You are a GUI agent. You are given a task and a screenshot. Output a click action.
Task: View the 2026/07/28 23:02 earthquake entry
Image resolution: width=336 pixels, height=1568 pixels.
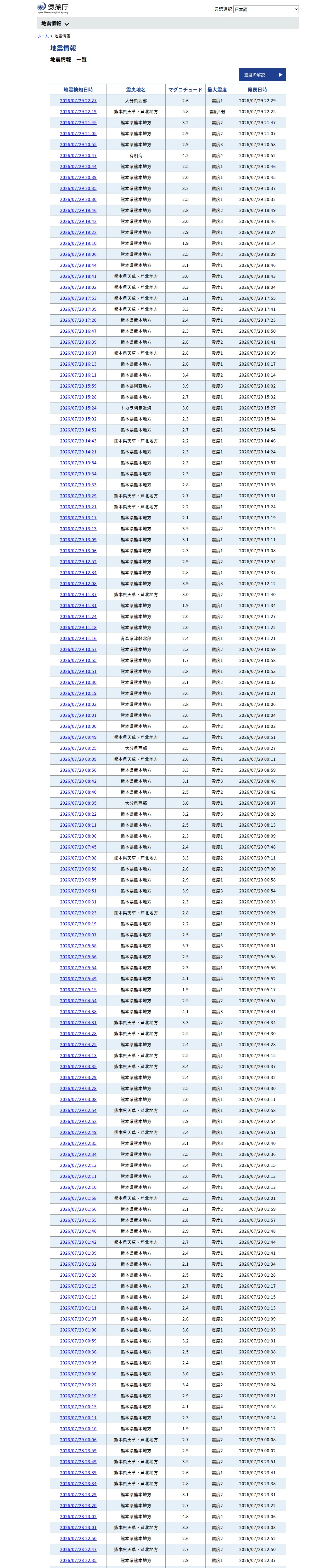pyautogui.click(x=78, y=1516)
